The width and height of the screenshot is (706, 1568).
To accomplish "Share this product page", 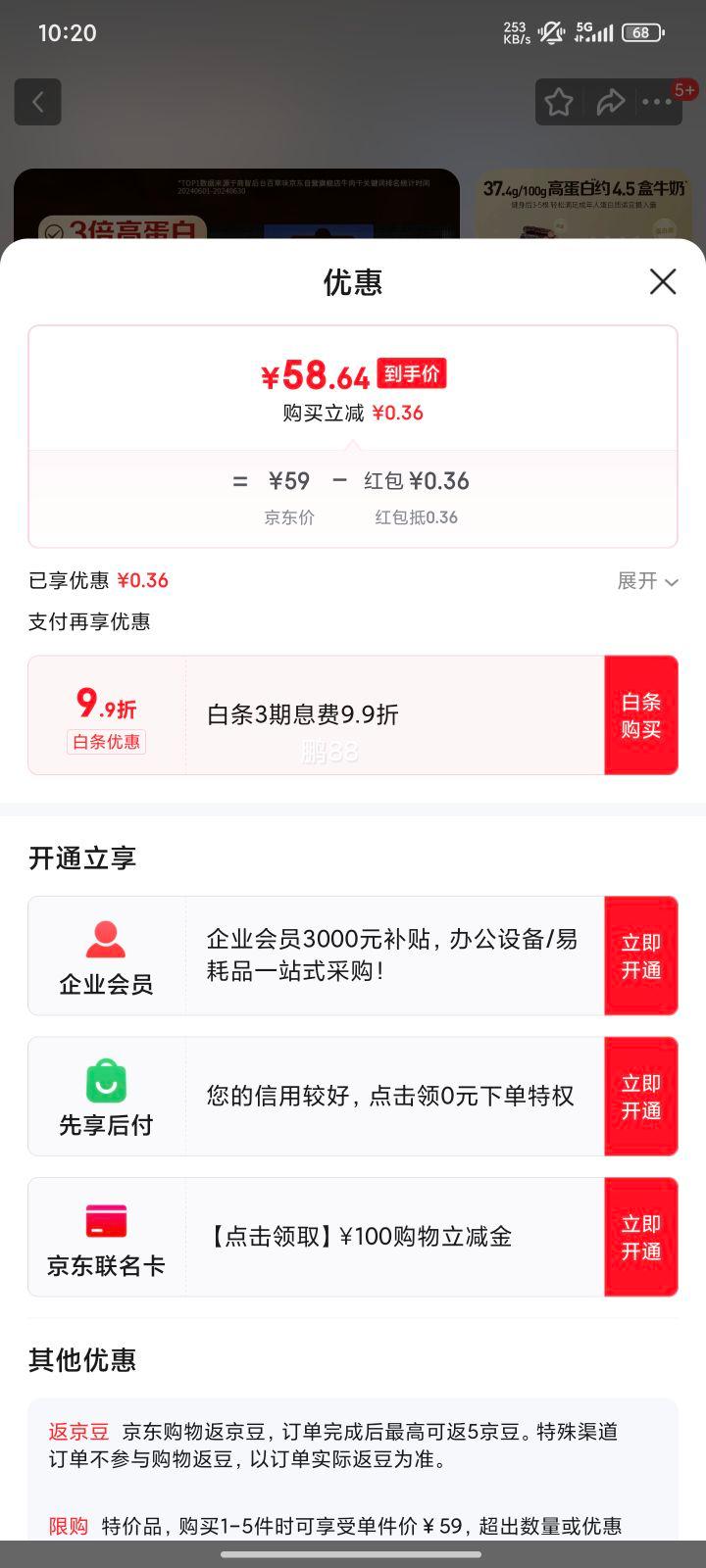I will [610, 102].
